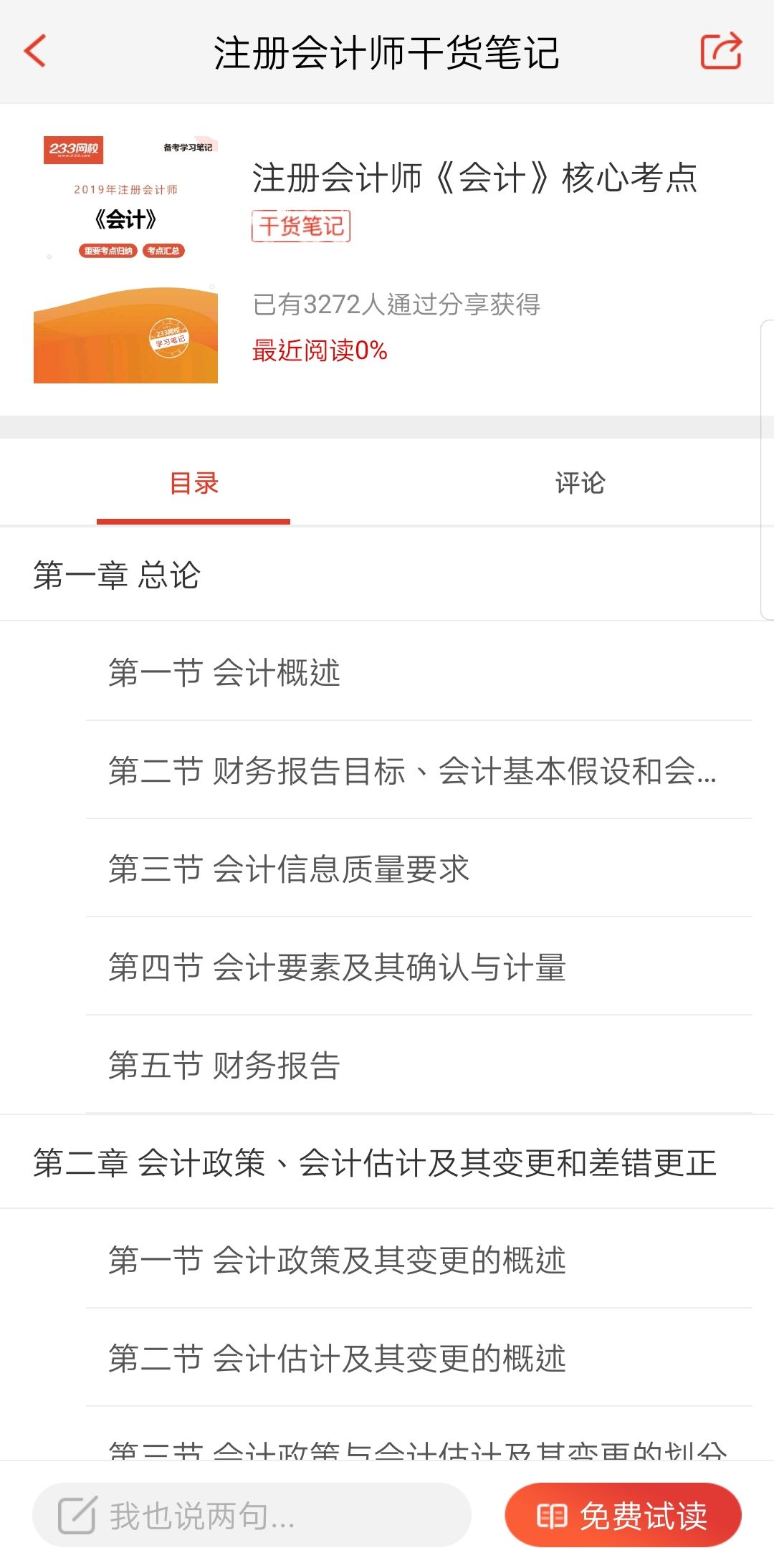Open 第四节 会计要素及其确认与计量

coord(337,967)
